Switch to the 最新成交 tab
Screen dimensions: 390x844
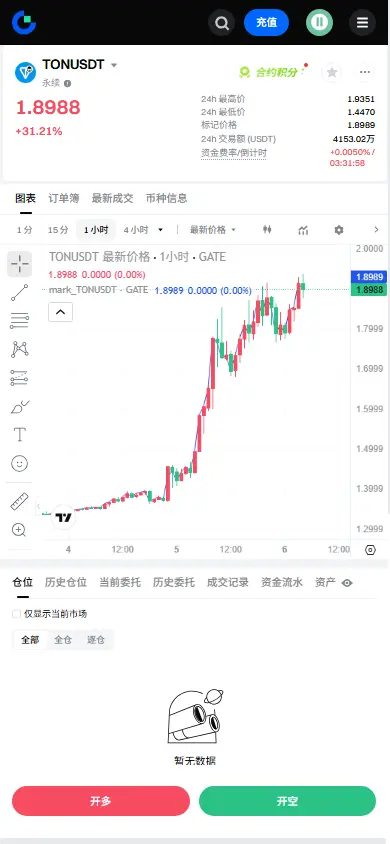pyautogui.click(x=112, y=198)
